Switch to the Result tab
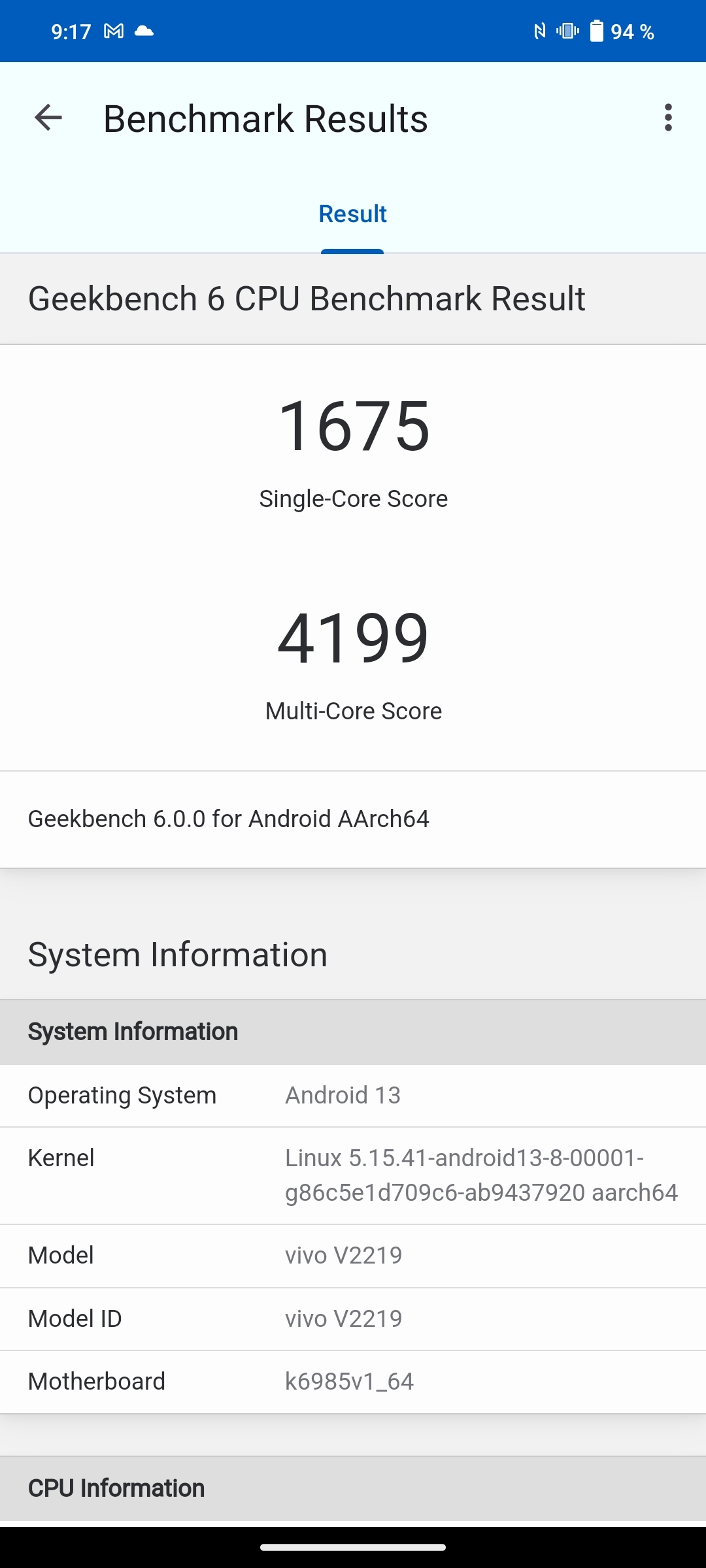This screenshot has width=706, height=1568. pyautogui.click(x=352, y=214)
